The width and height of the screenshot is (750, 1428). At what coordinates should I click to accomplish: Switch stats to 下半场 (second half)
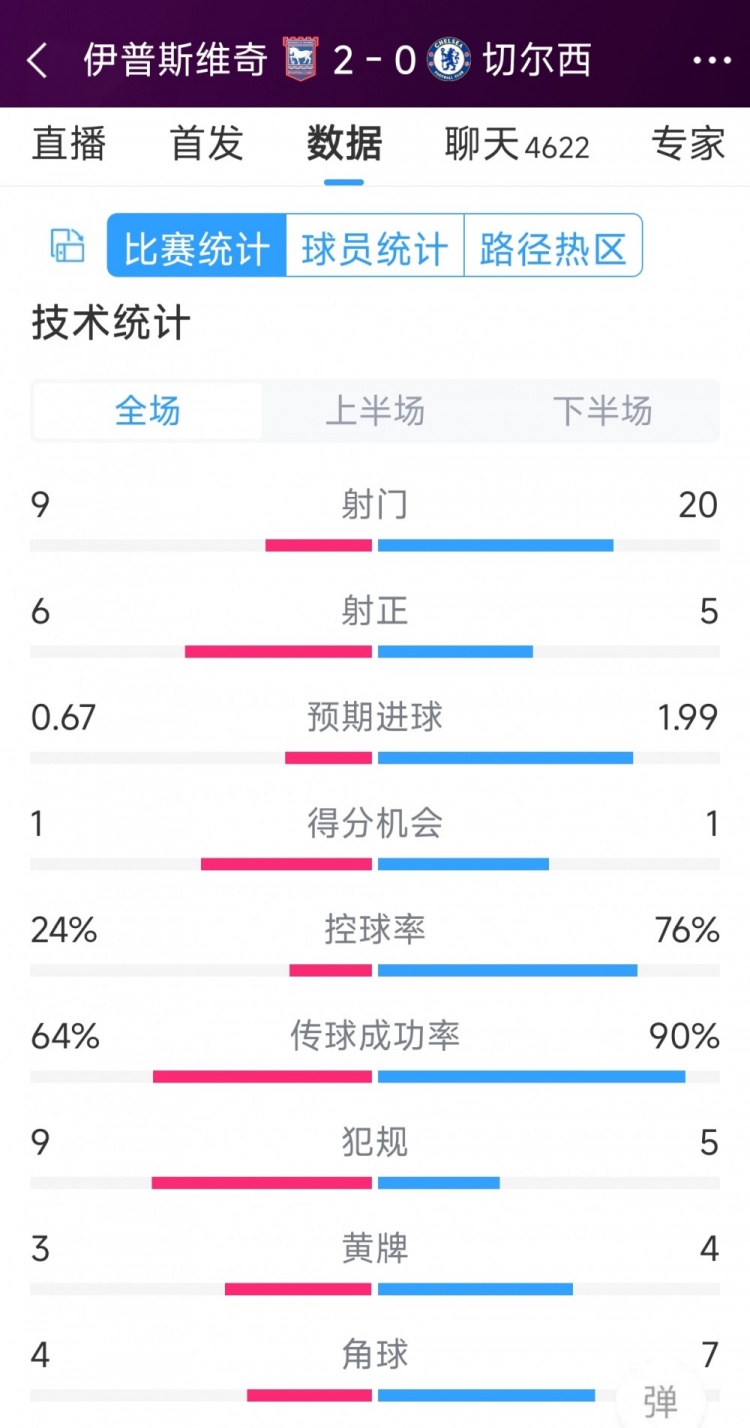tap(603, 410)
